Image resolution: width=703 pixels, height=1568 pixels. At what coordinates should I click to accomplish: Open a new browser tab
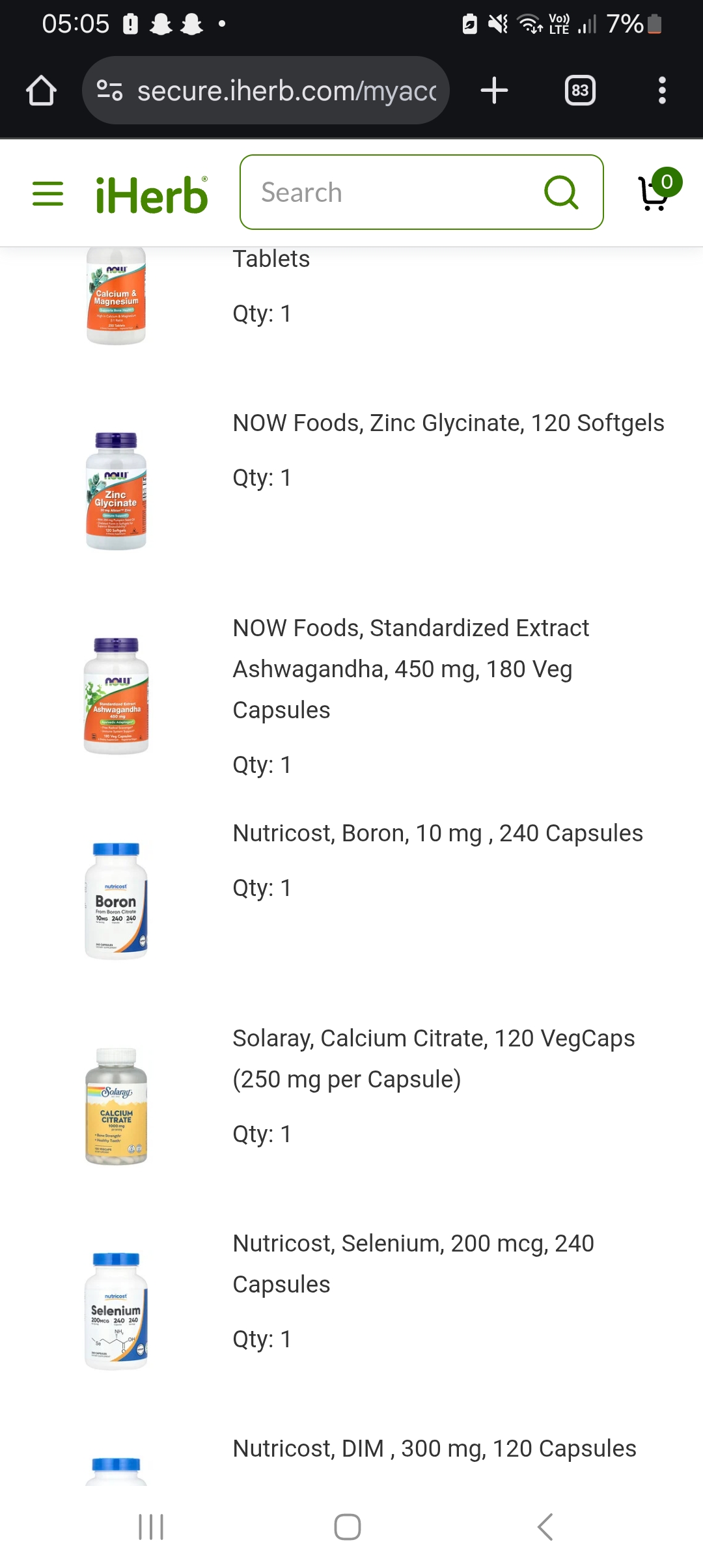point(494,91)
